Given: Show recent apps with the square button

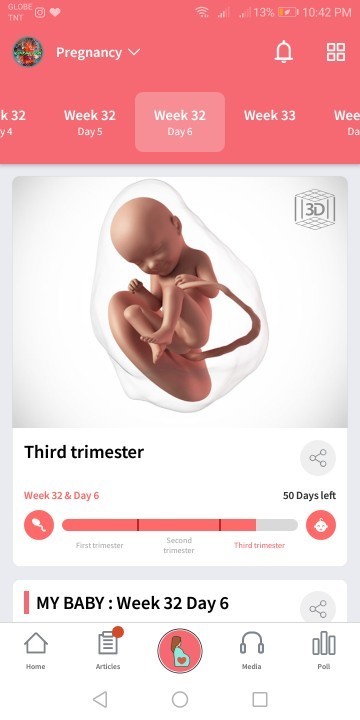Looking at the screenshot, I should [x=260, y=699].
